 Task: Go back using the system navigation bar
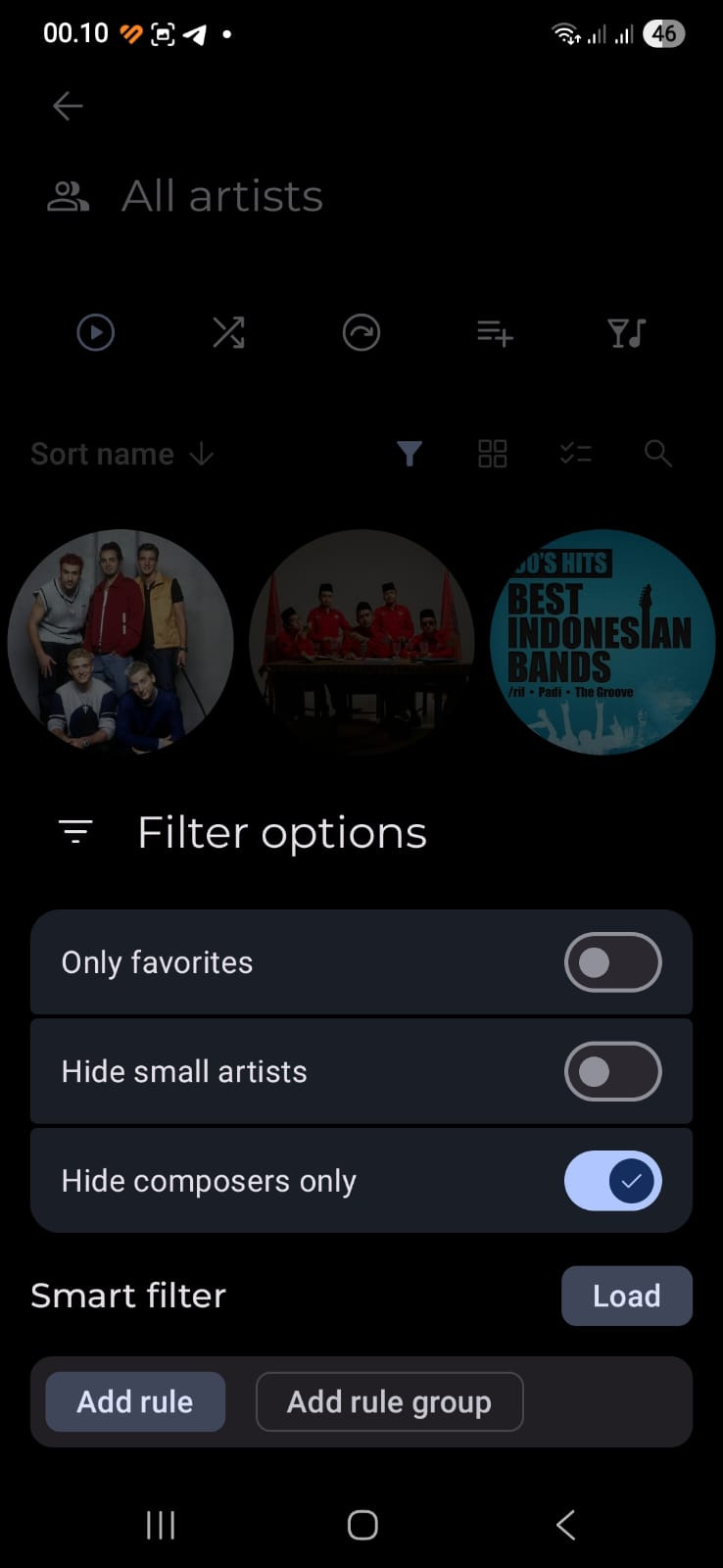point(565,1524)
